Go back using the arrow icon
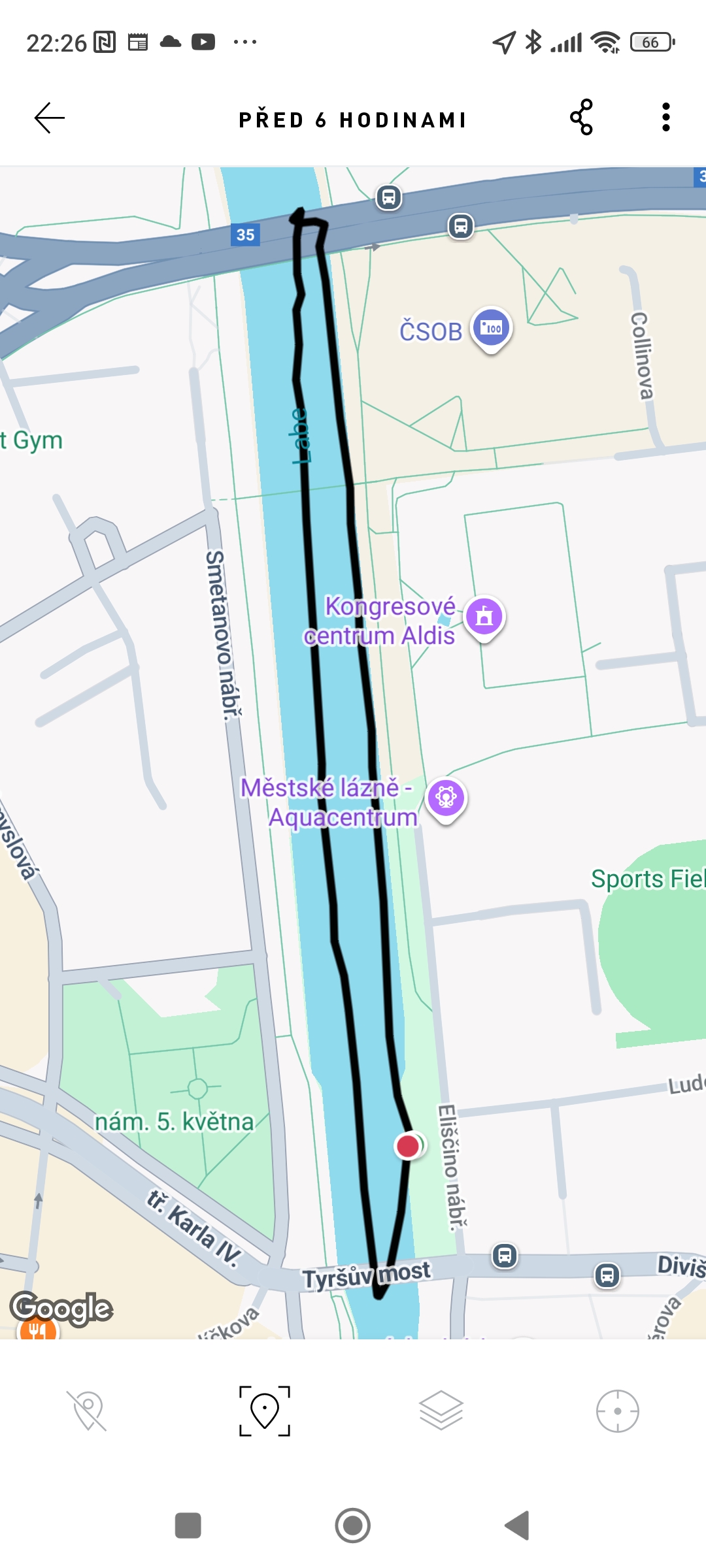Screen dimensions: 706x1568 [x=50, y=118]
